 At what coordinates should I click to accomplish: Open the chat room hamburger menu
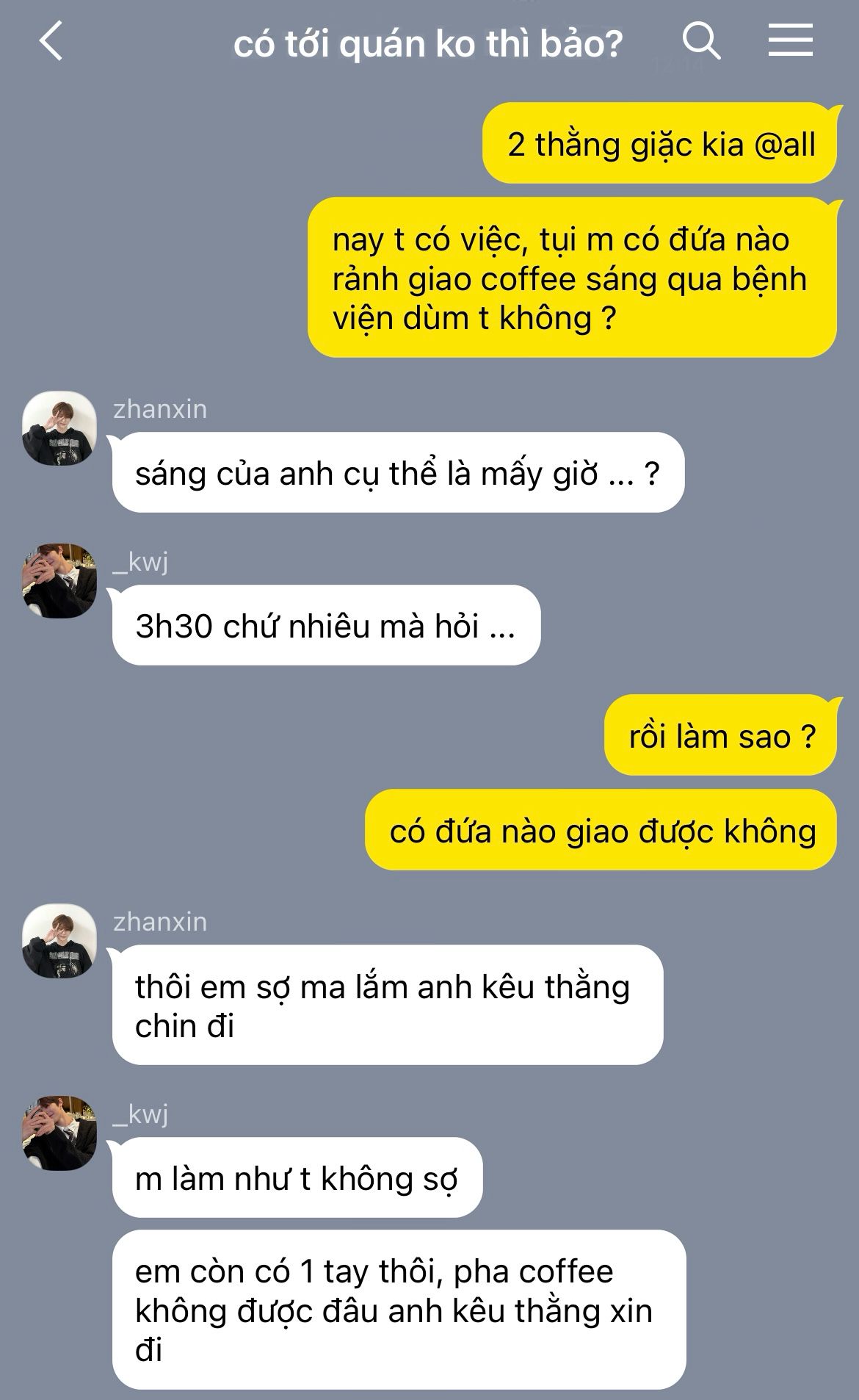coord(790,41)
